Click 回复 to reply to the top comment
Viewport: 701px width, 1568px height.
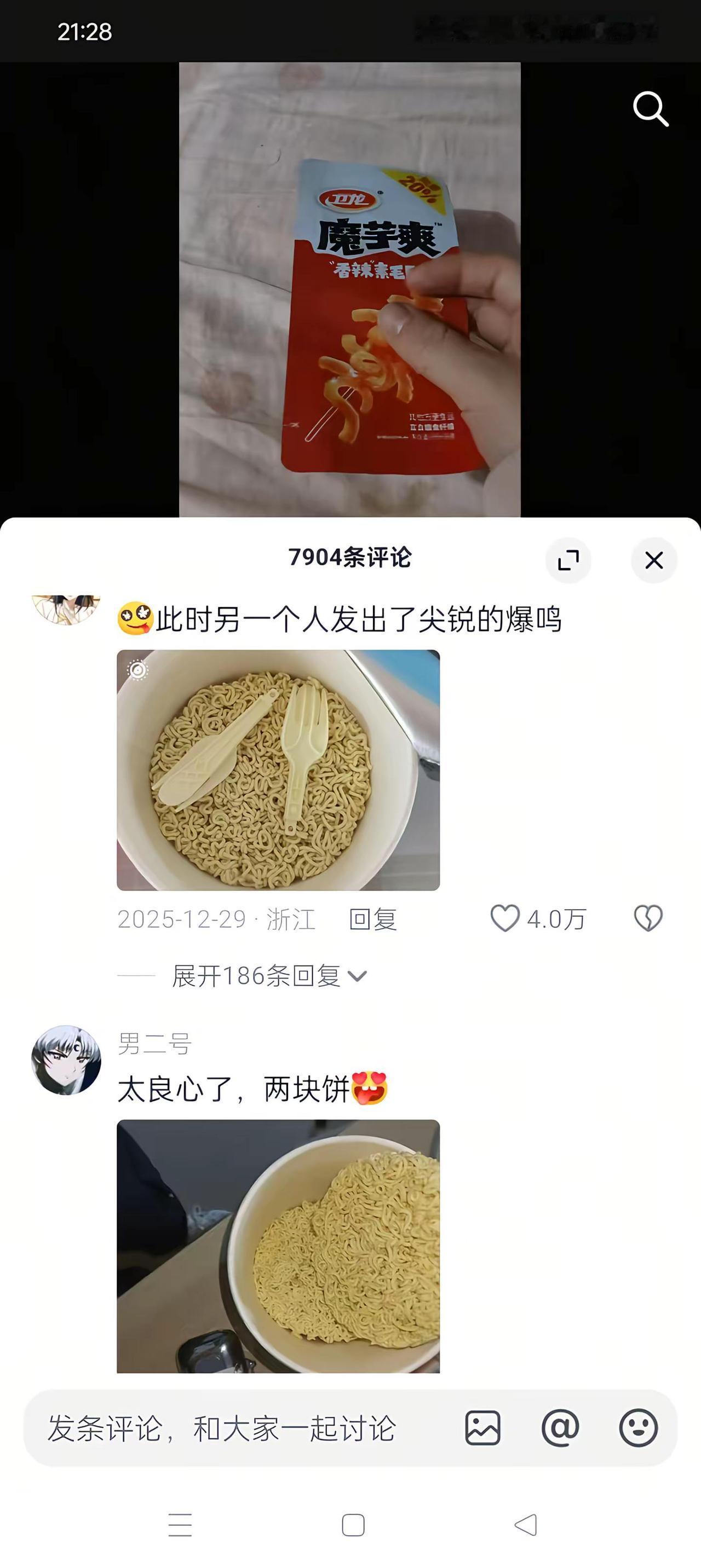(x=373, y=921)
